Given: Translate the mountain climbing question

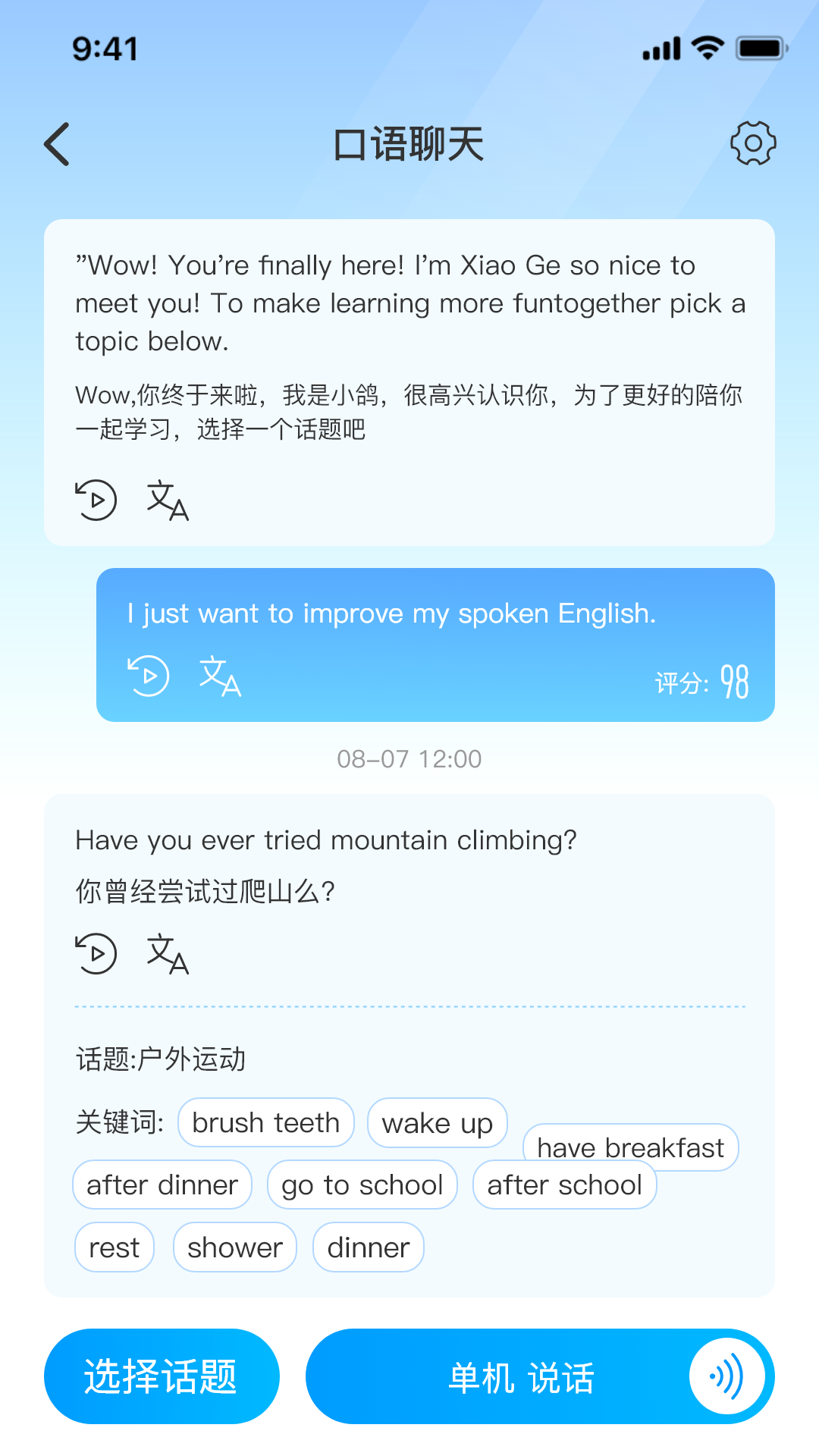Looking at the screenshot, I should click(168, 954).
